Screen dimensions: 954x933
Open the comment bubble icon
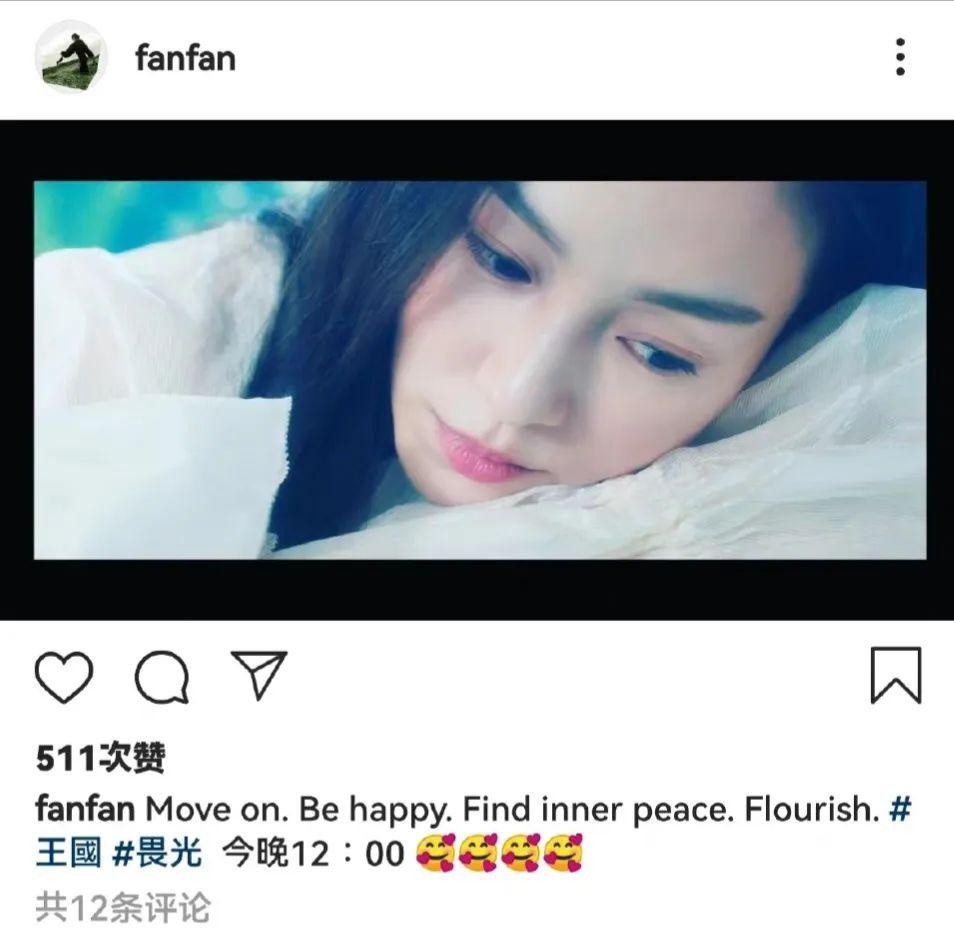point(162,678)
